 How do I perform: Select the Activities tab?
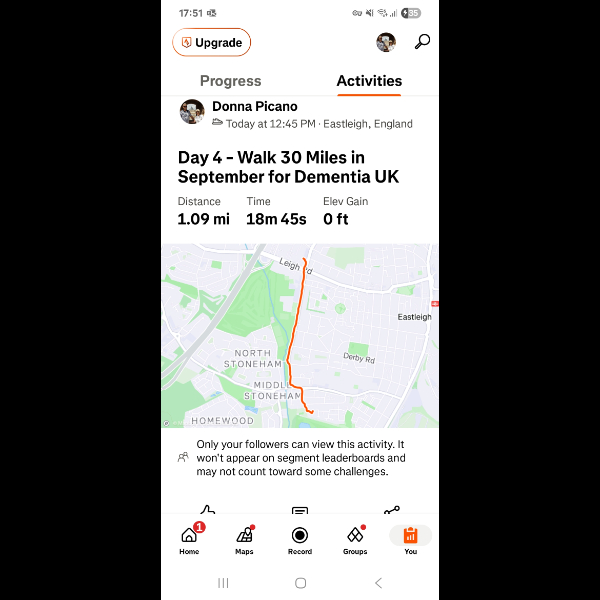click(369, 81)
